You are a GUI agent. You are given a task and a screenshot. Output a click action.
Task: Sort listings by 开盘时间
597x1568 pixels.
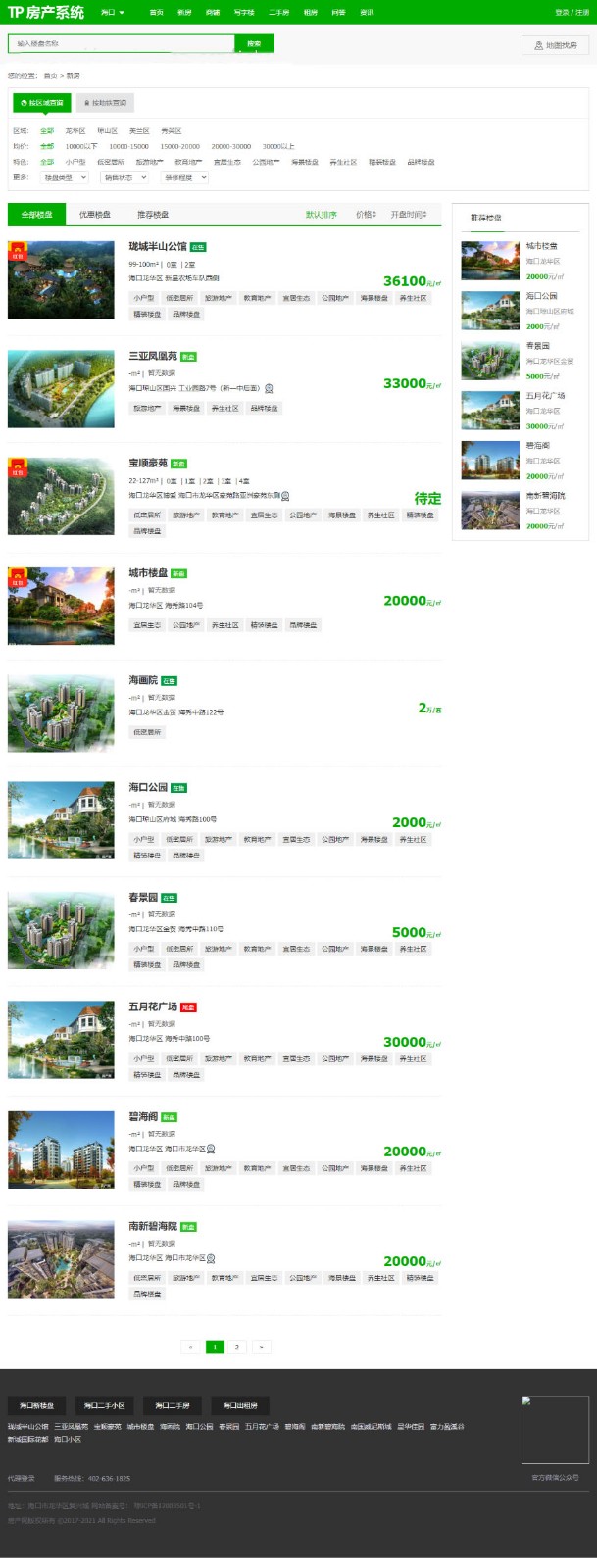click(408, 214)
